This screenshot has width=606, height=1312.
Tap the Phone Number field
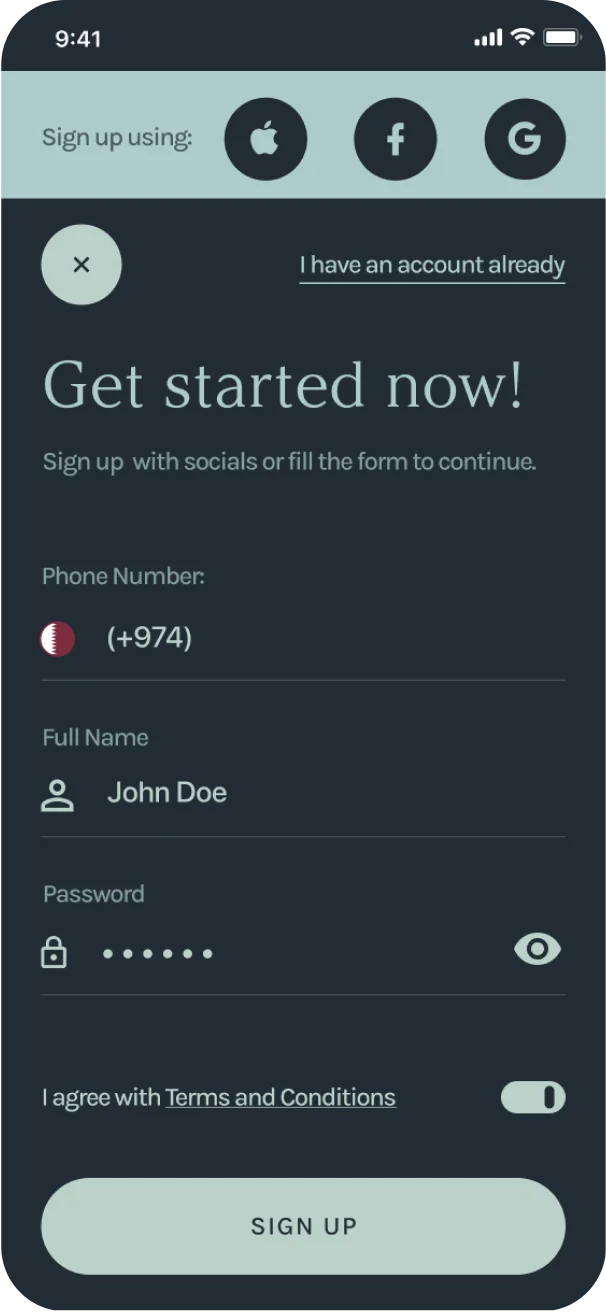(303, 638)
